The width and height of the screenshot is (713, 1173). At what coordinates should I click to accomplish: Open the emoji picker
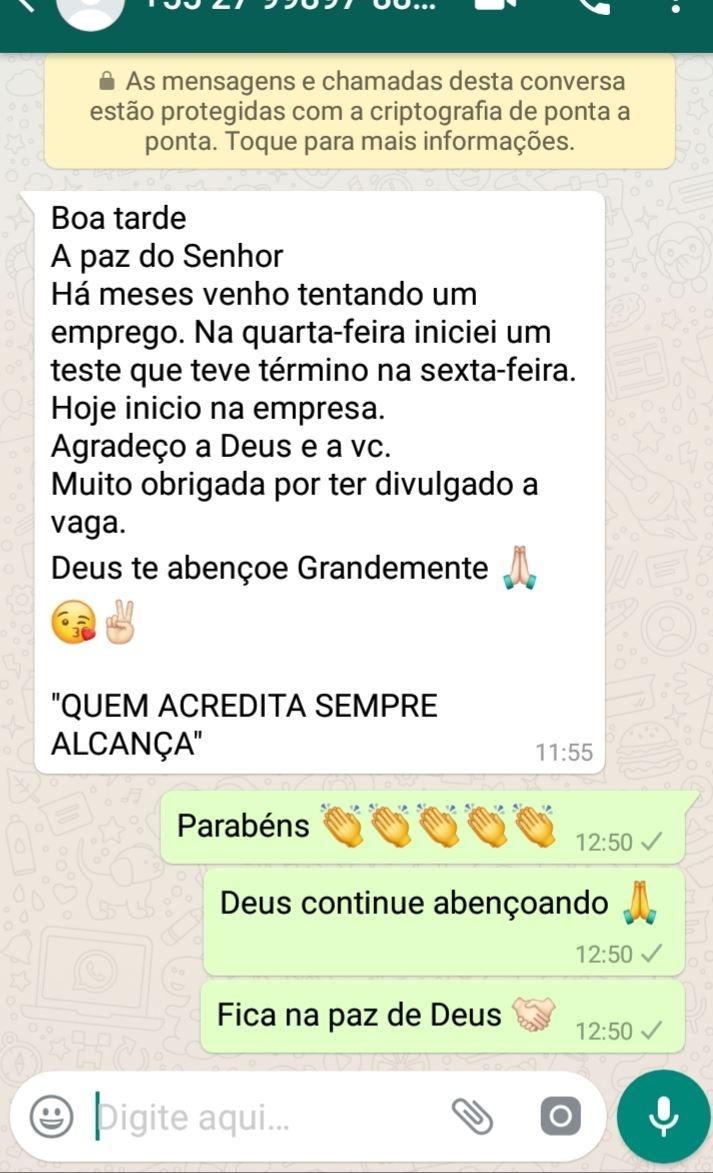click(52, 1116)
